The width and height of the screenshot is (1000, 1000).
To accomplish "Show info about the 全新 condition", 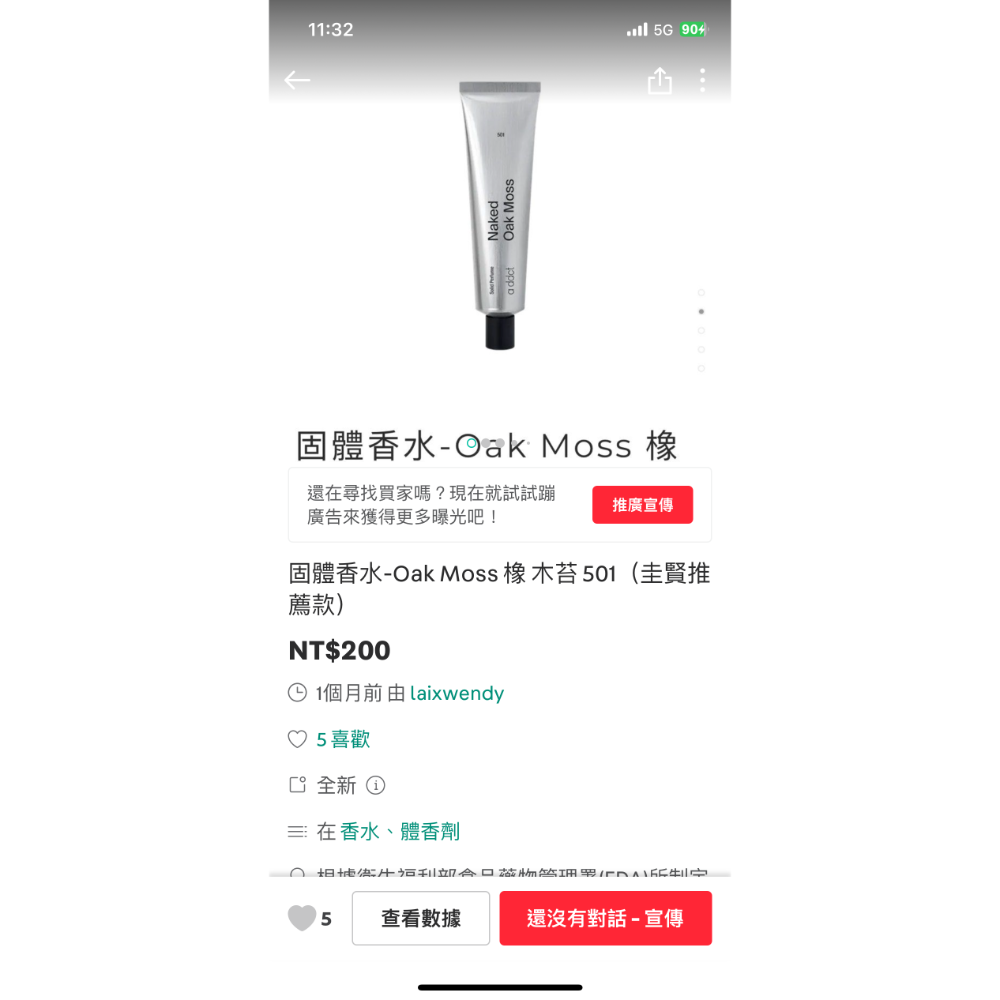I will [375, 785].
